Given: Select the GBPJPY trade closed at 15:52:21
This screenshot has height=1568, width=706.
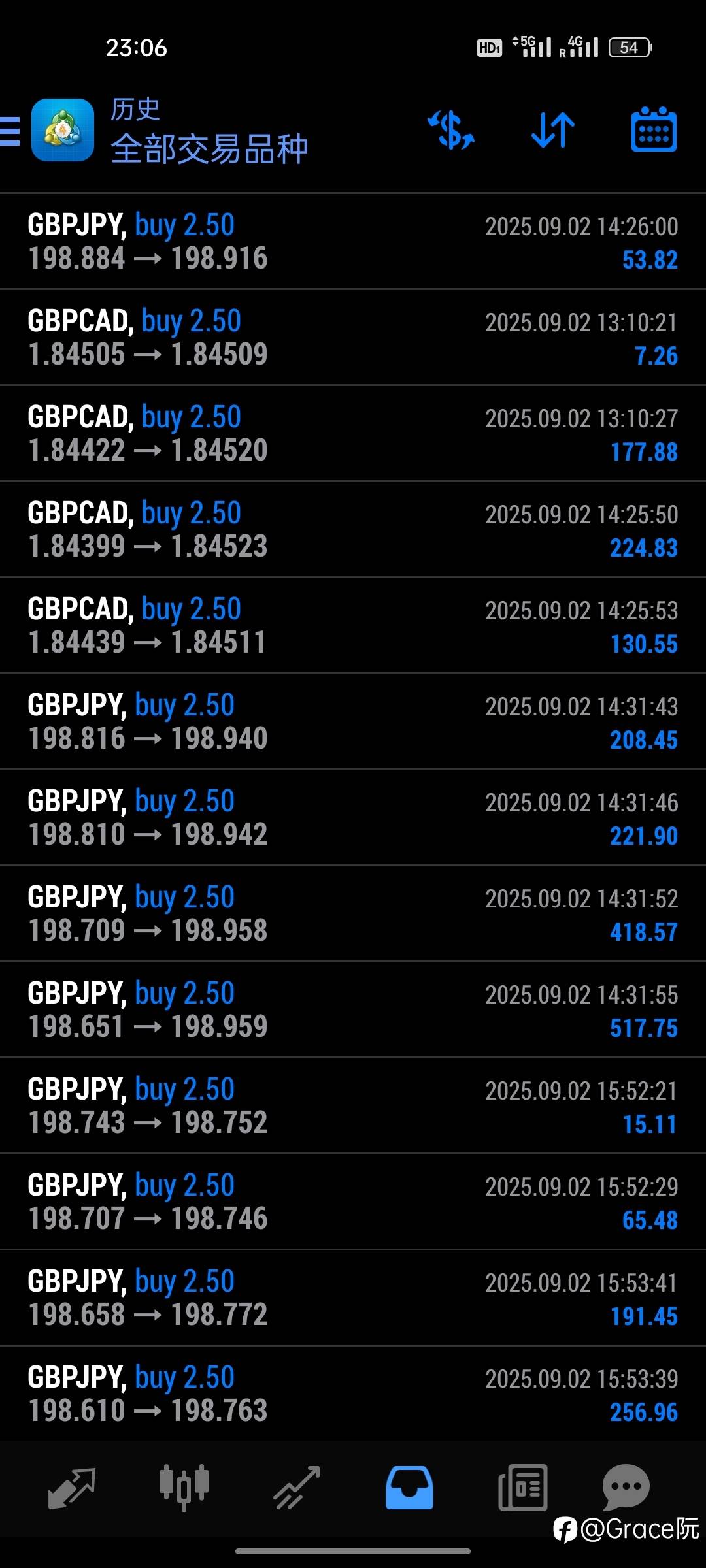Looking at the screenshot, I should (x=353, y=1106).
